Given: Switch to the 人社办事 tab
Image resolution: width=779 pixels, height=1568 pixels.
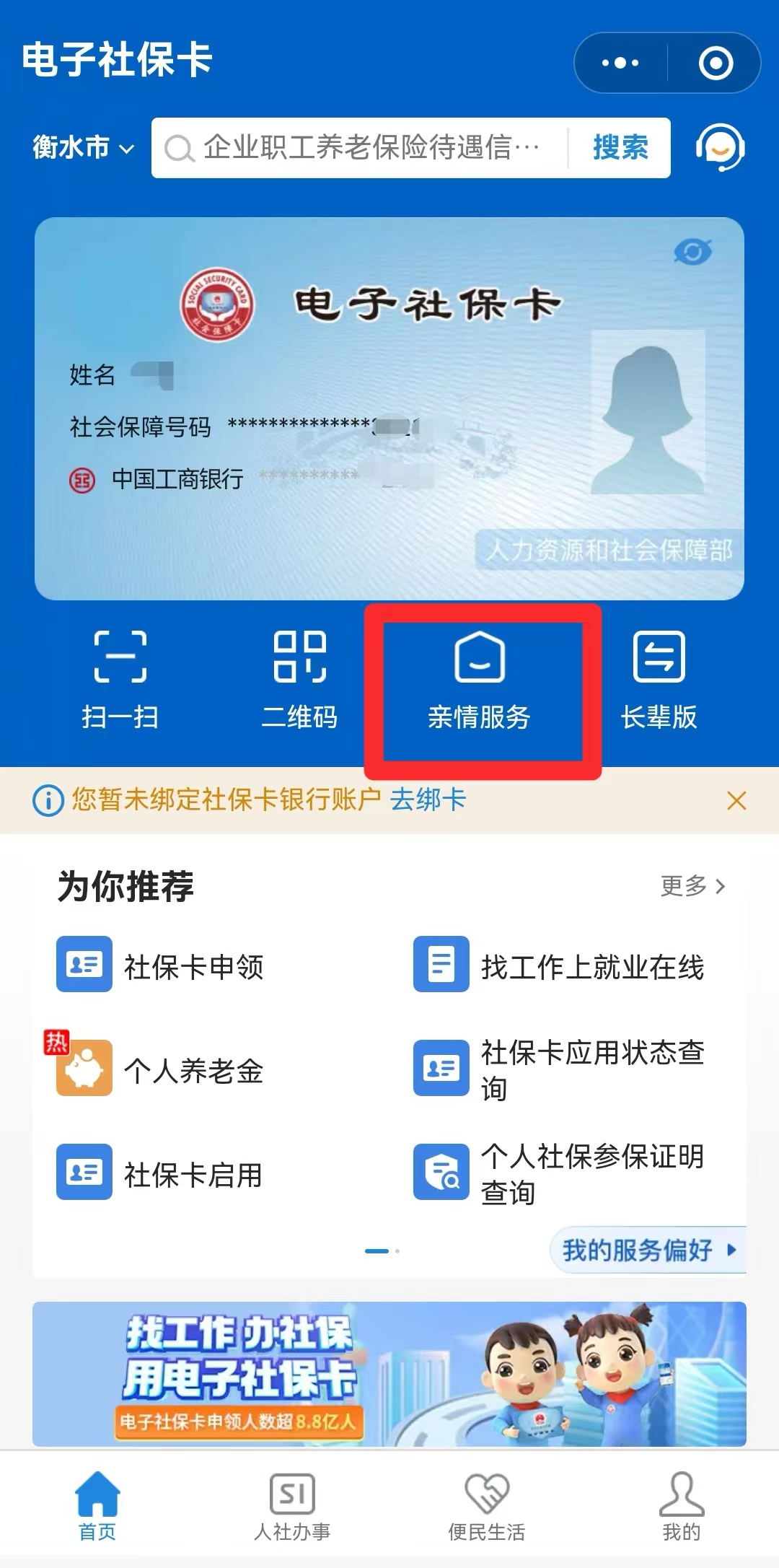Looking at the screenshot, I should pos(292,1506).
